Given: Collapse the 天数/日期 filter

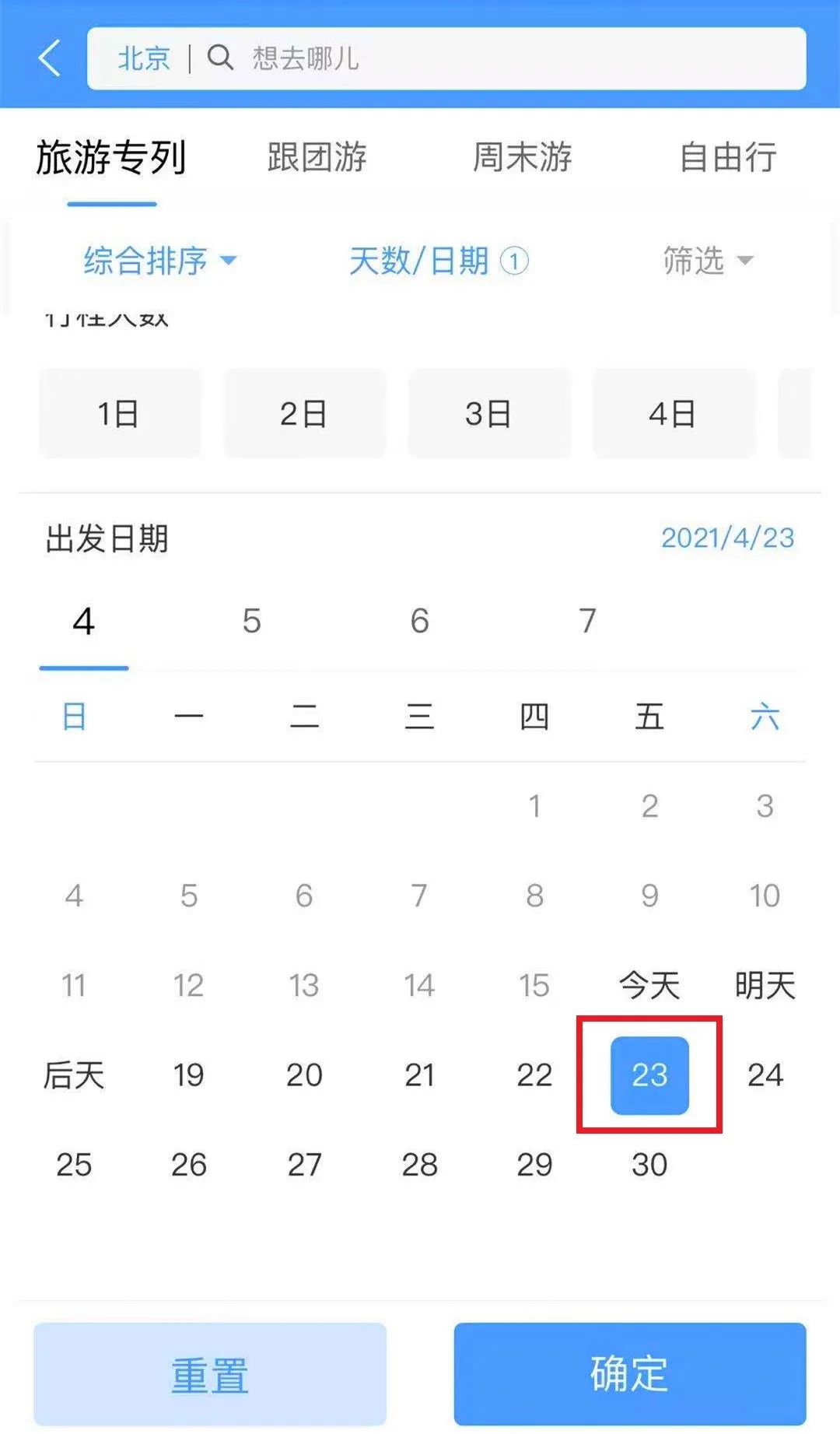Looking at the screenshot, I should (x=438, y=261).
